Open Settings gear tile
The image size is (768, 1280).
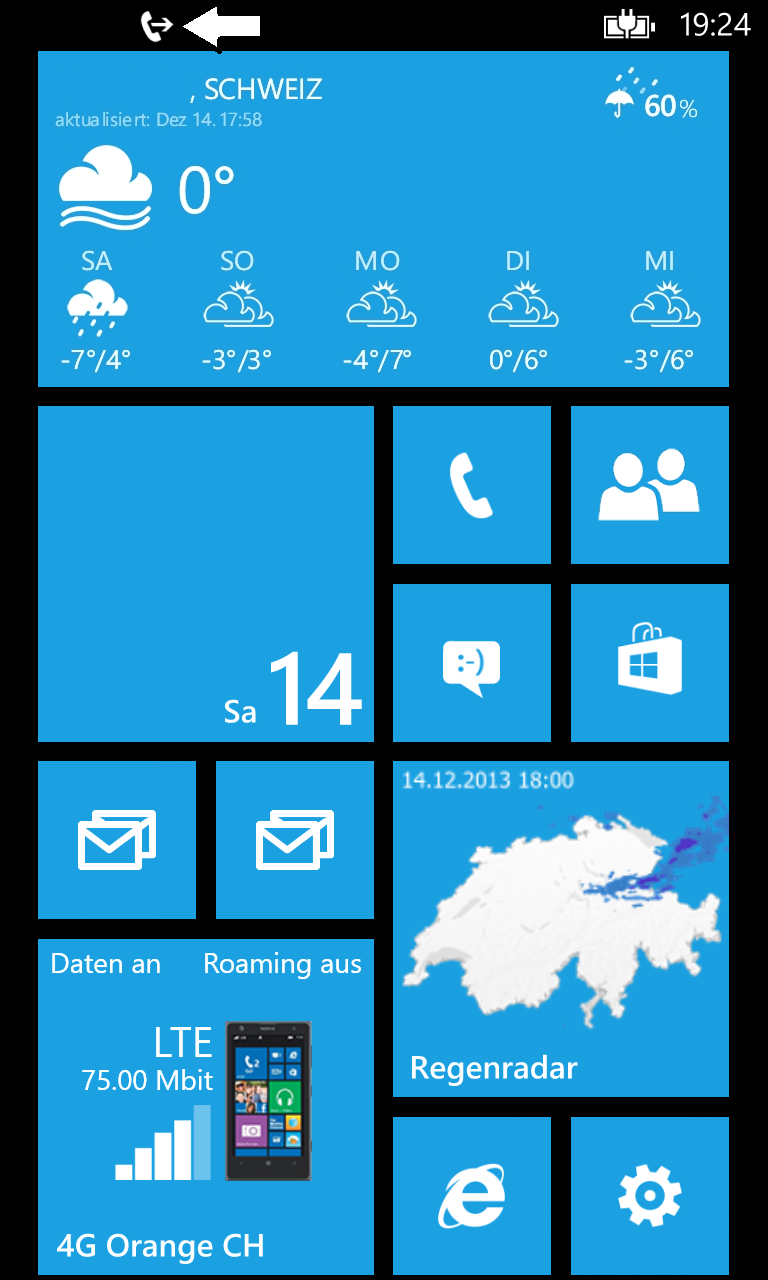(650, 1196)
